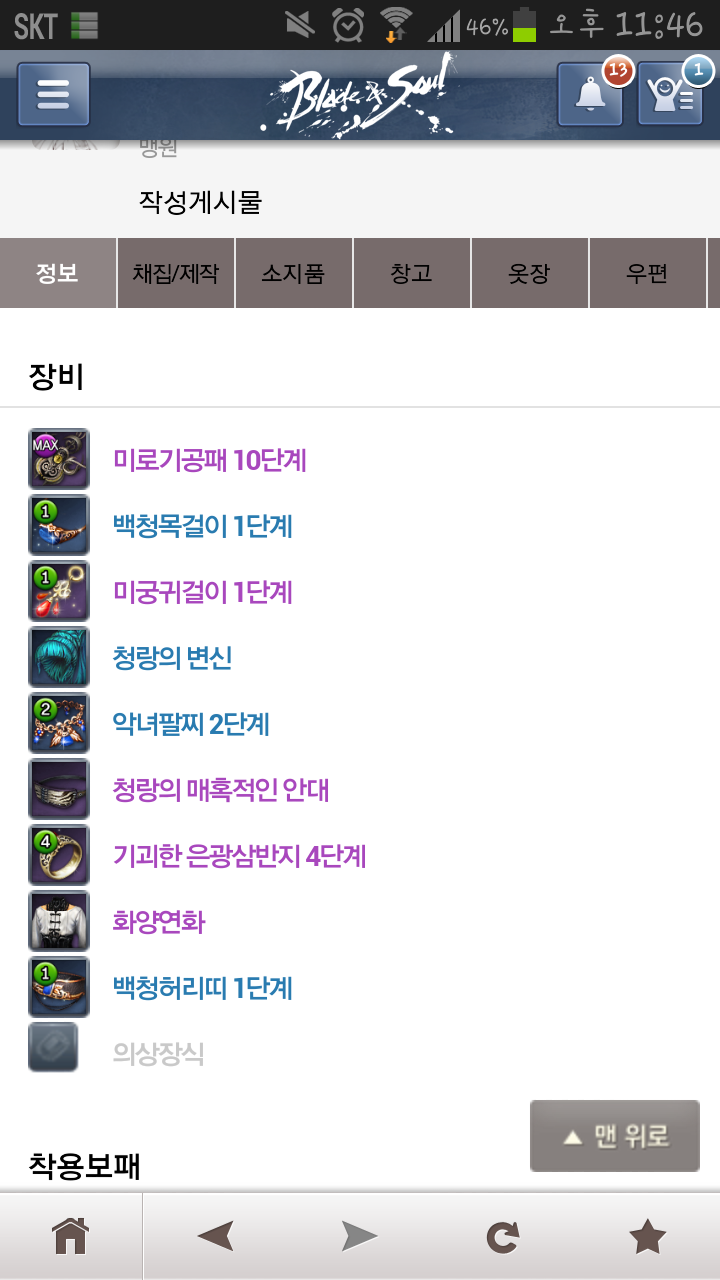Switch to the 소지품 tab
Screen dimensions: 720x1280
coord(294,273)
